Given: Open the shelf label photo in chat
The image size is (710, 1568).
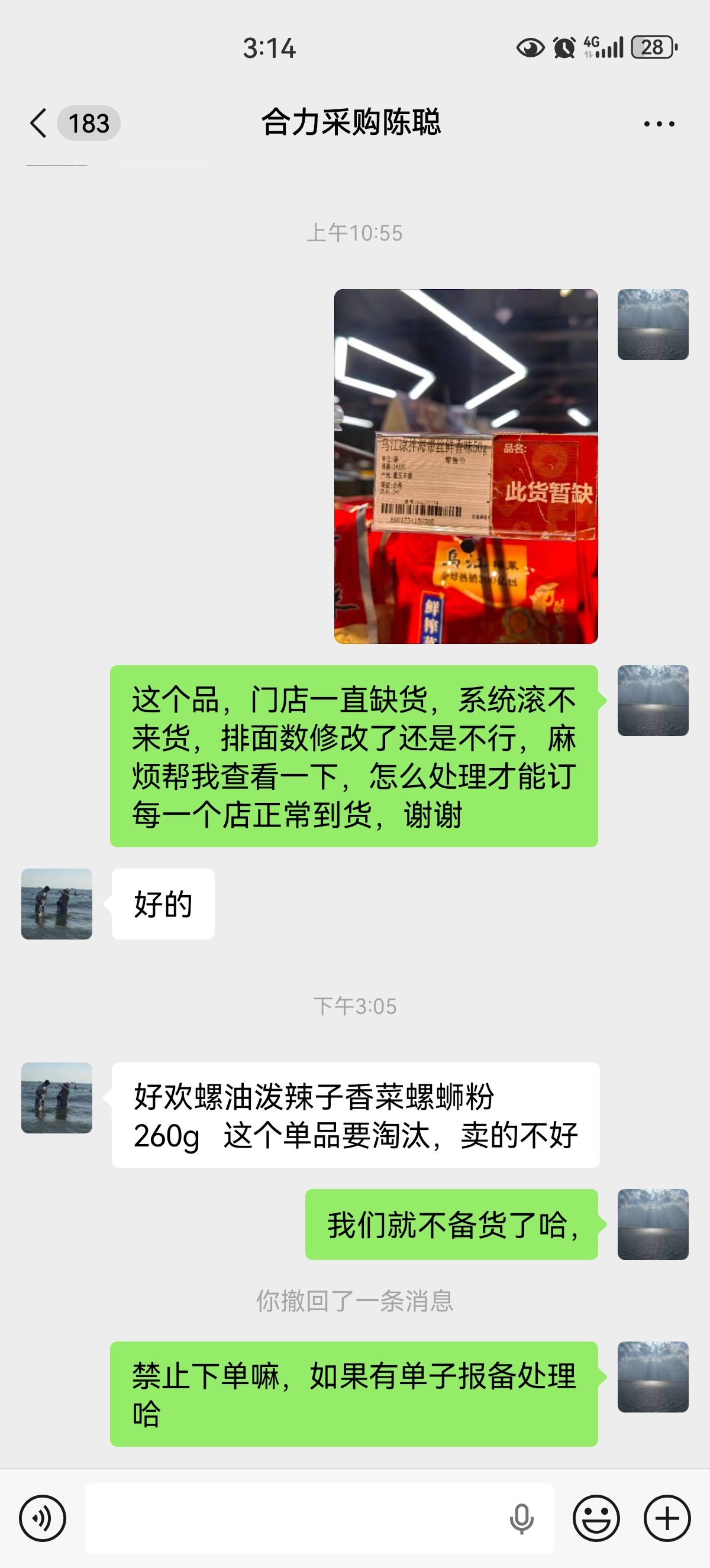Looking at the screenshot, I should [466, 466].
